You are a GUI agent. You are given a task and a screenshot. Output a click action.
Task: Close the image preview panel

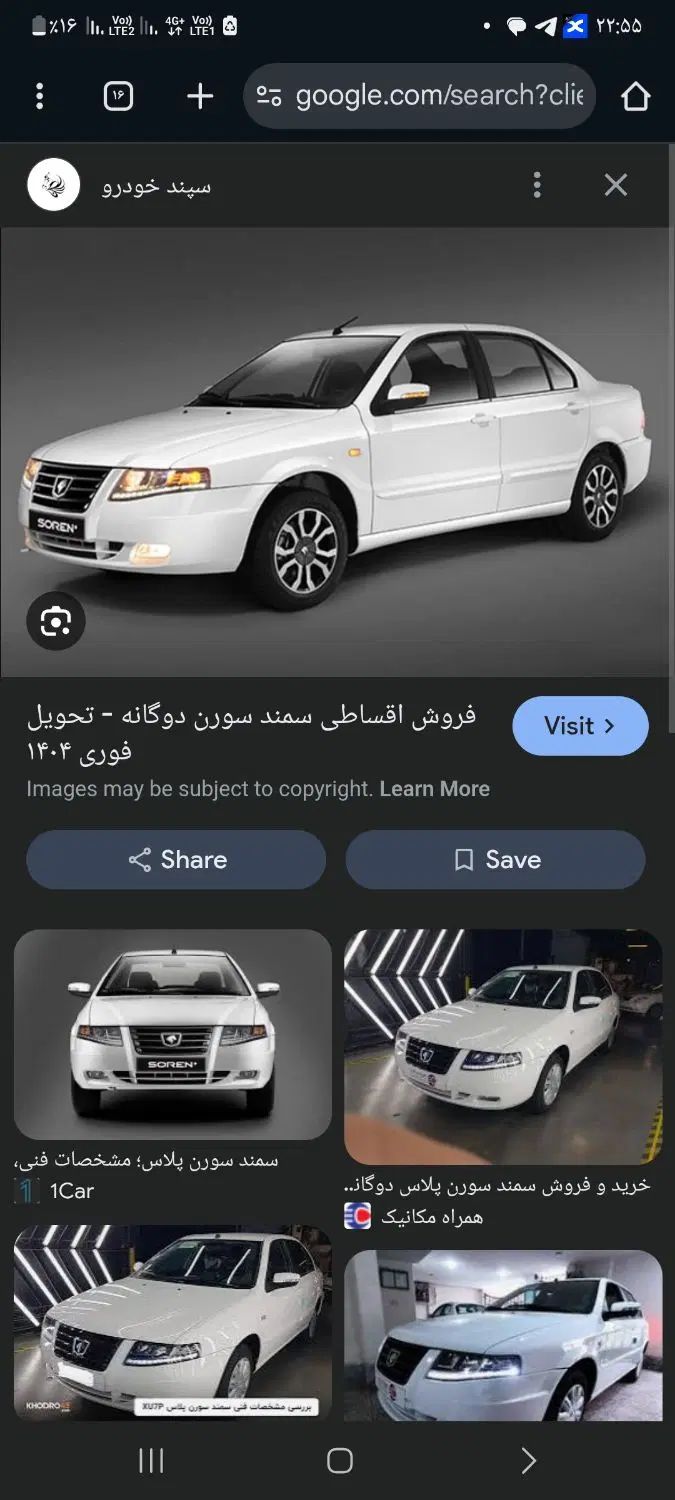(616, 185)
